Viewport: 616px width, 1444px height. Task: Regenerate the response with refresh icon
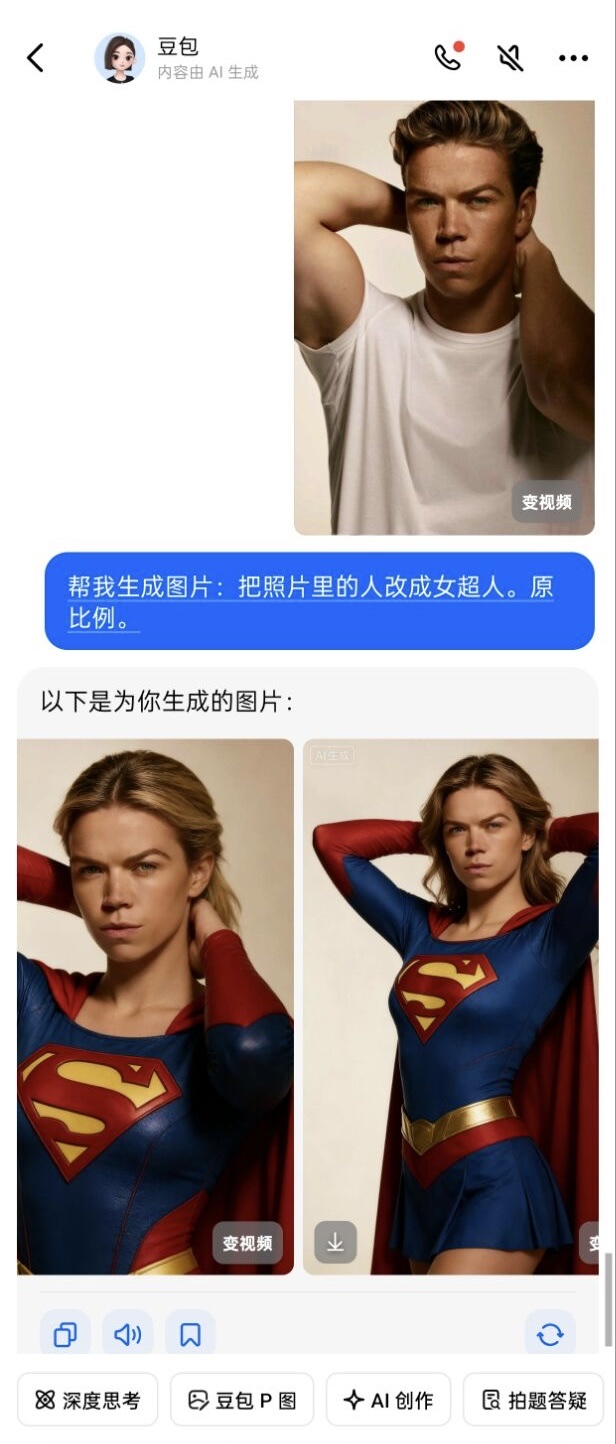550,1334
